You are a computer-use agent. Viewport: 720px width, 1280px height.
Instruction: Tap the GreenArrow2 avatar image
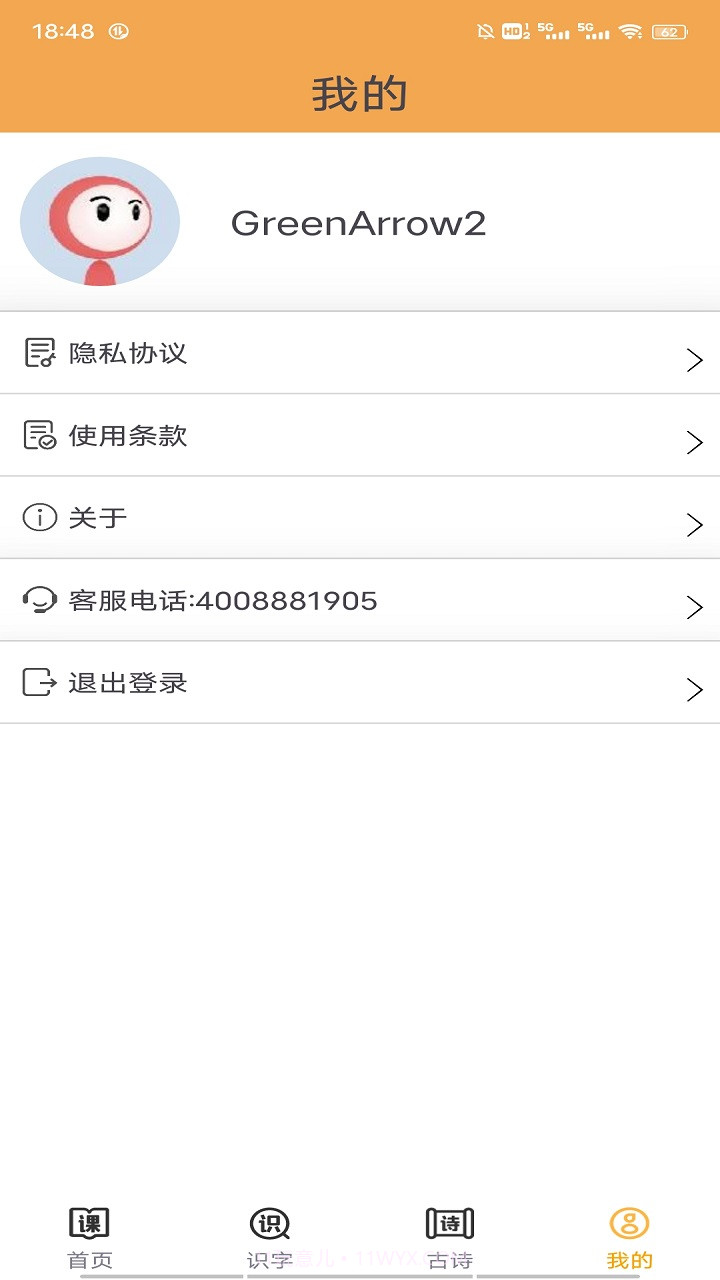point(99,221)
